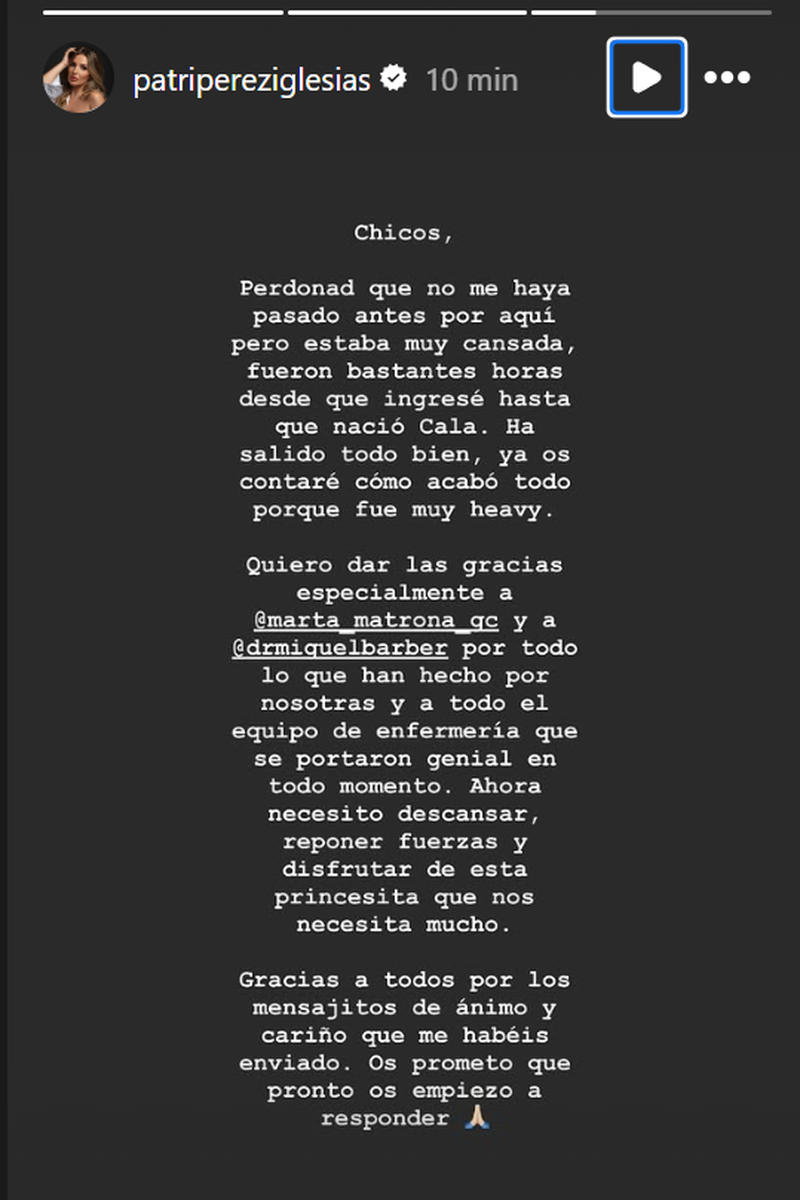Select the second story progress bar
The image size is (800, 1200).
pos(407,11)
